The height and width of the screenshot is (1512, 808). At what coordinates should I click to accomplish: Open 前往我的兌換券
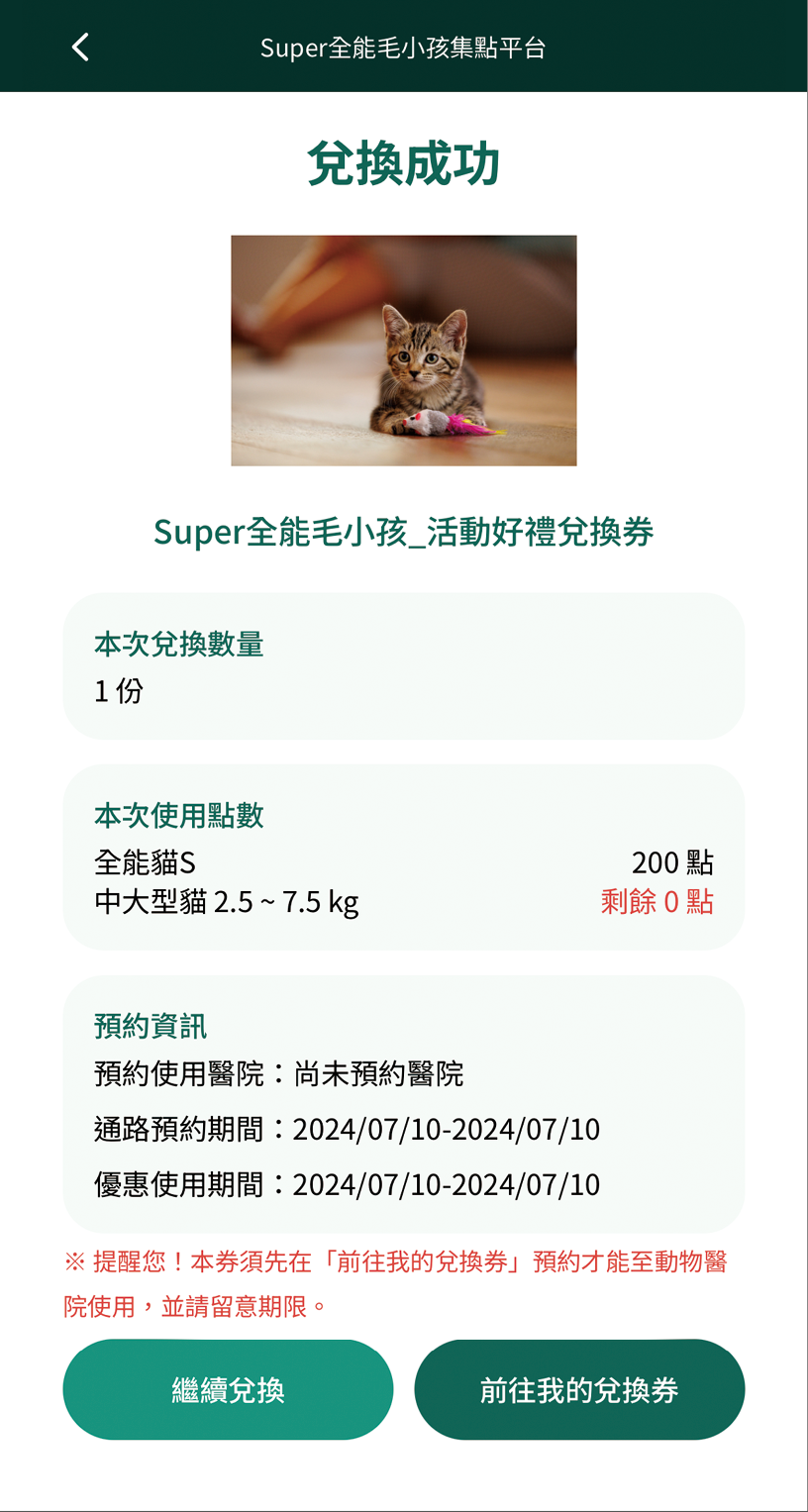click(x=579, y=1389)
